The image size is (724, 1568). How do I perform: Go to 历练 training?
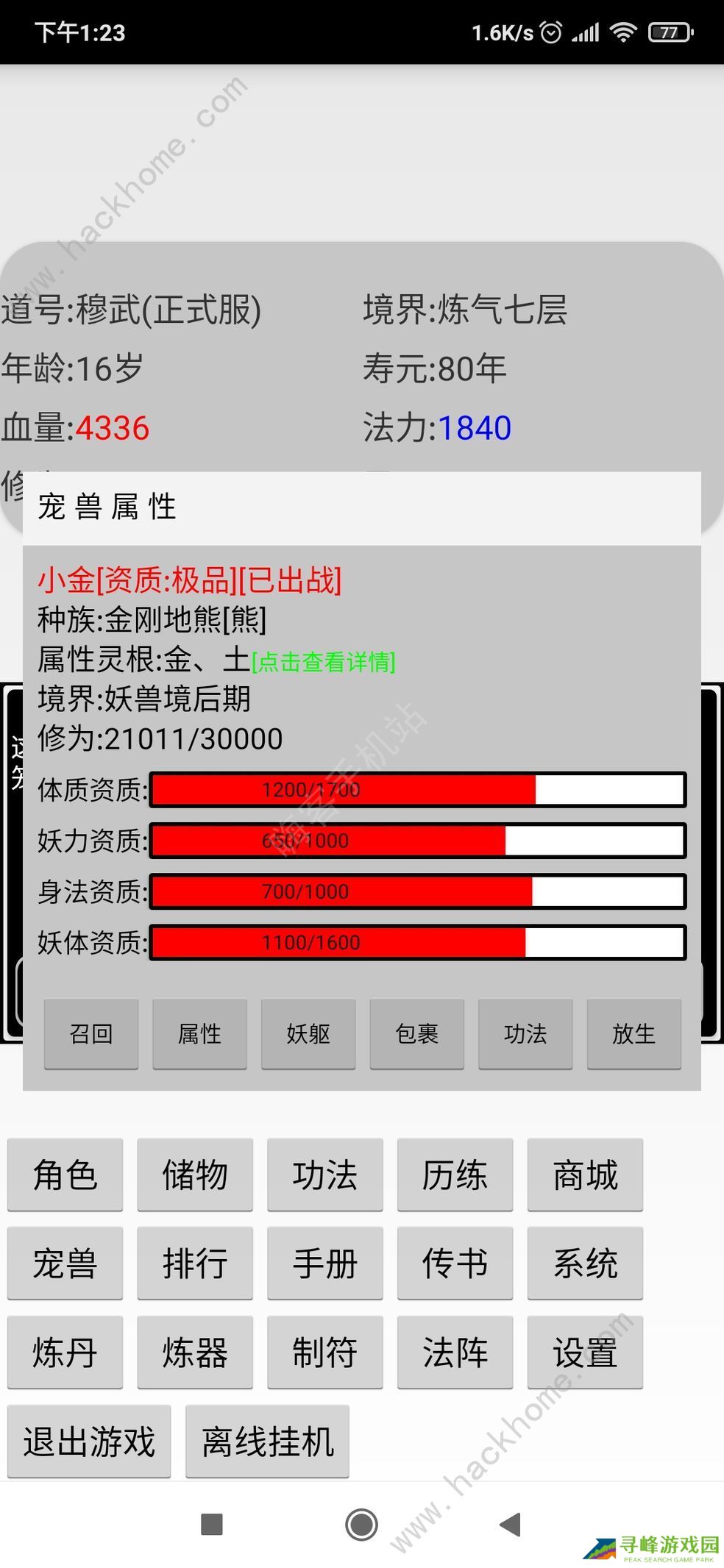455,1175
